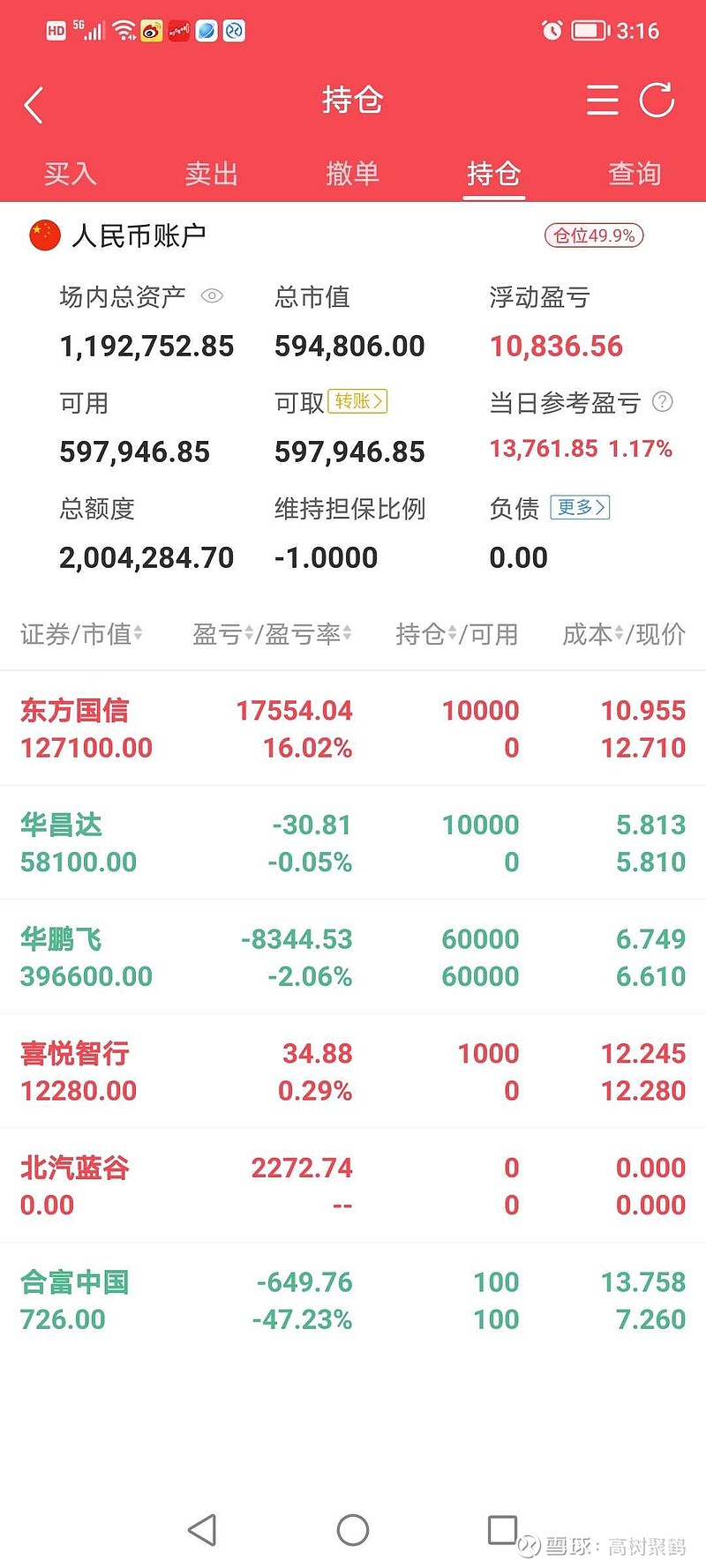Screen dimensions: 706x1568
Task: Tap 更多 next to 负债
Action: [580, 507]
